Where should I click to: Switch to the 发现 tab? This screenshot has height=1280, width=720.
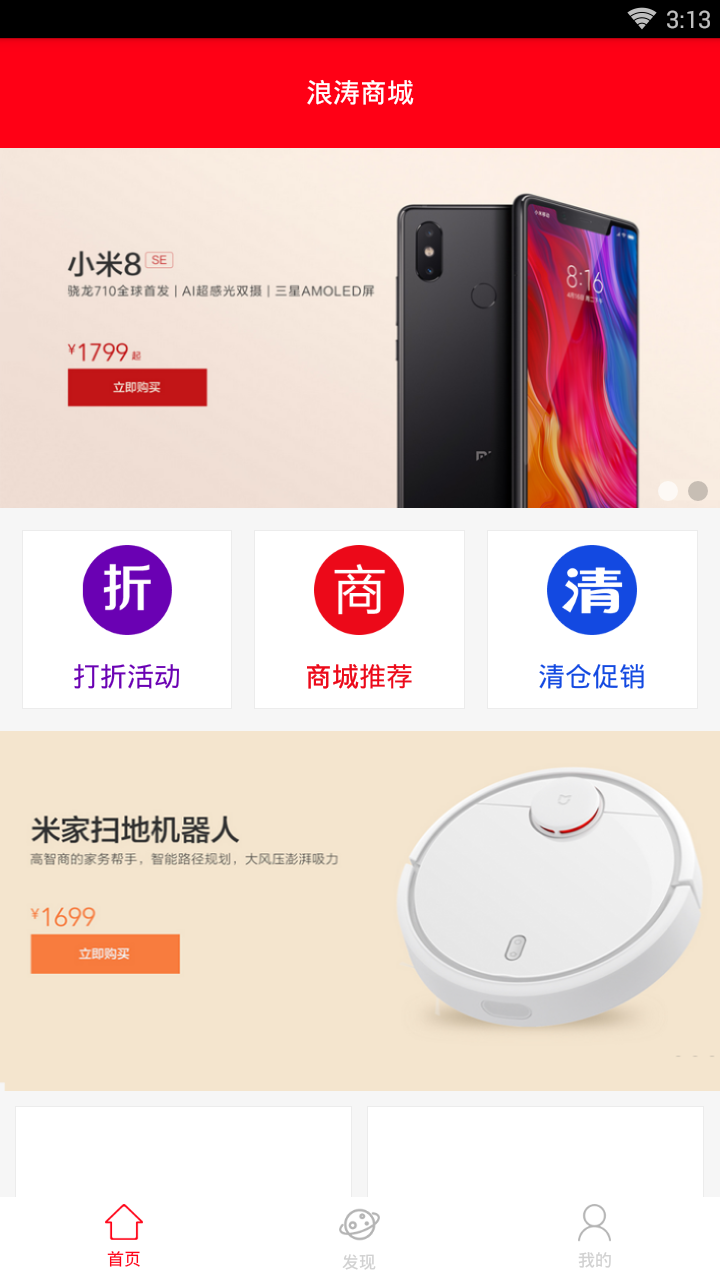point(359,1237)
